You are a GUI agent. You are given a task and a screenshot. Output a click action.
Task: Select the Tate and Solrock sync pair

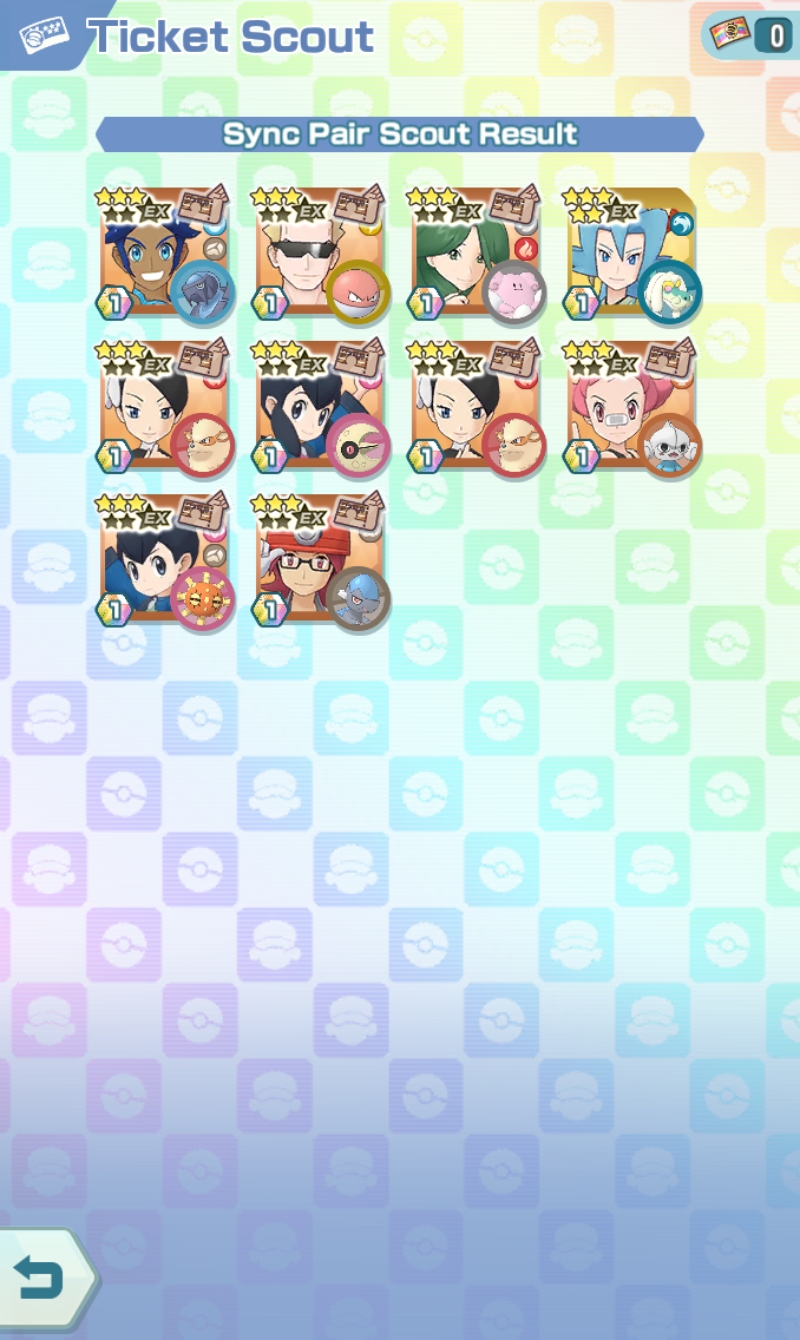point(165,562)
